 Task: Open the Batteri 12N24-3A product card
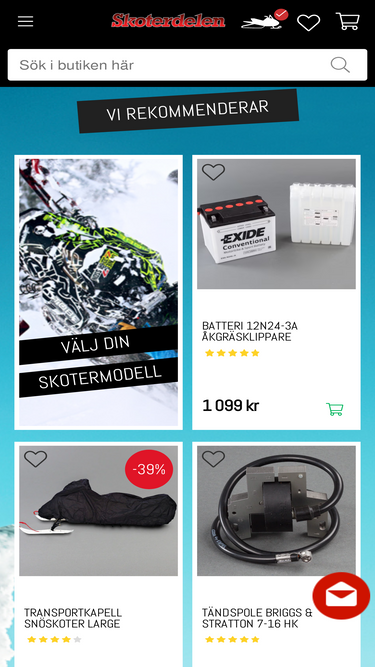[276, 292]
